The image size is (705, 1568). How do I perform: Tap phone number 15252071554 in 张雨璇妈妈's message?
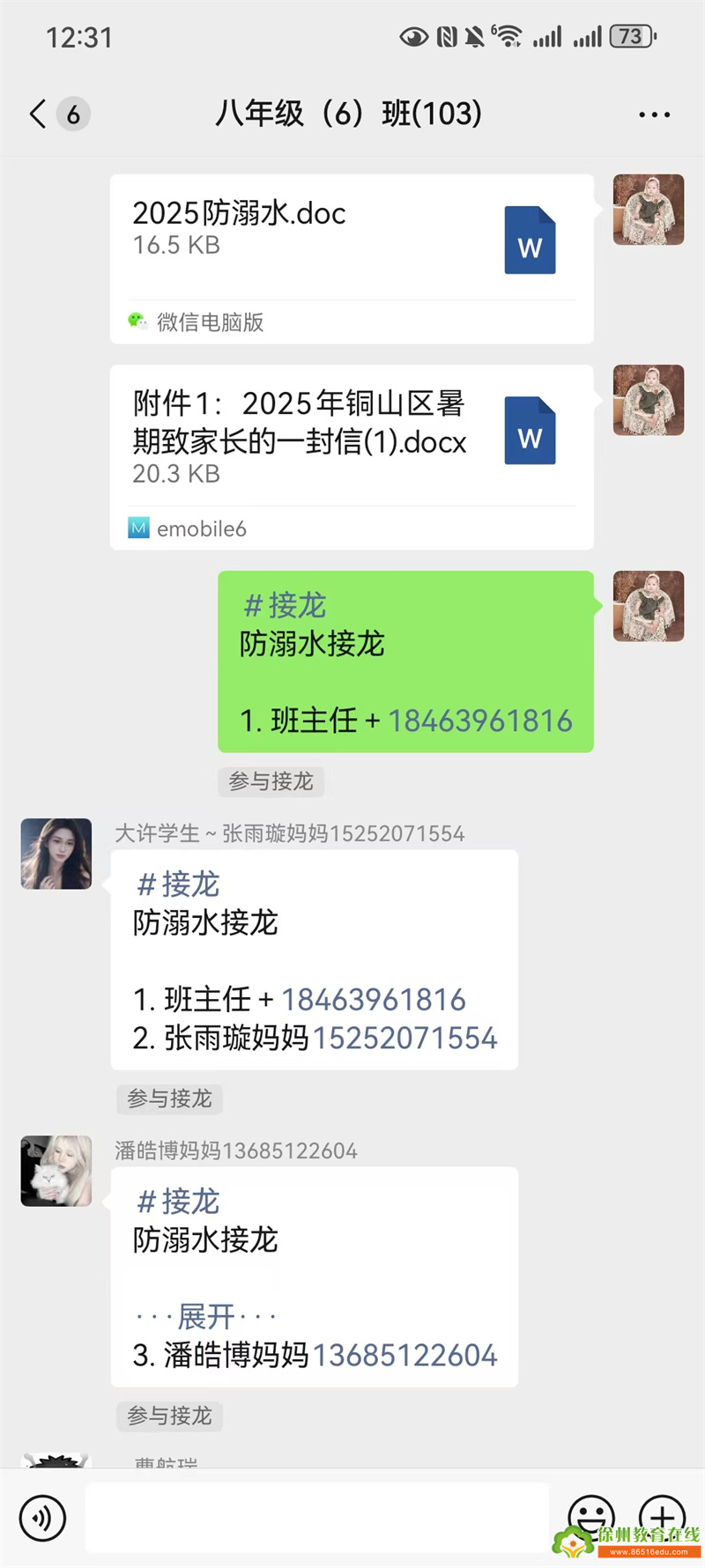tap(405, 1039)
